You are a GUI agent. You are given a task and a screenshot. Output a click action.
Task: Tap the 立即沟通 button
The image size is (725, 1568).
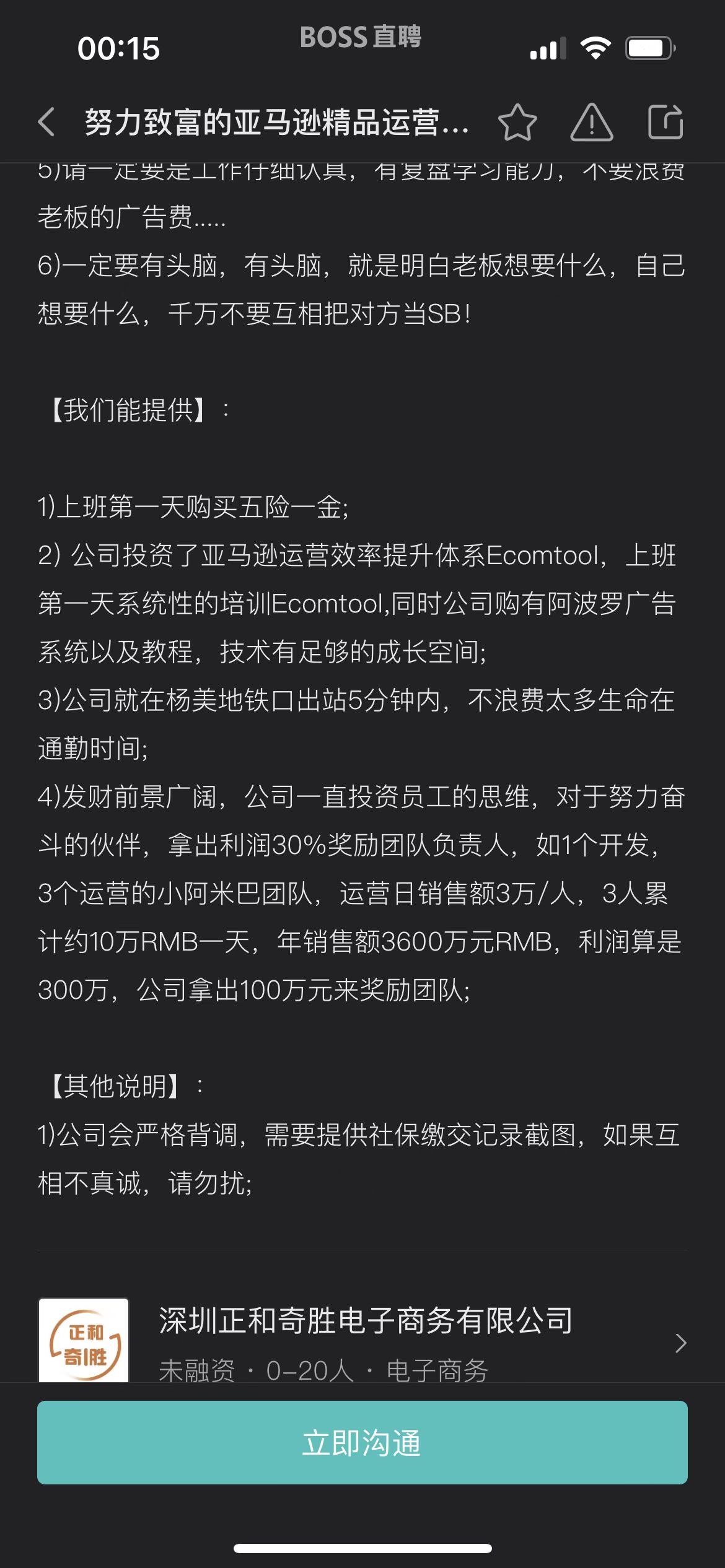(x=362, y=1443)
